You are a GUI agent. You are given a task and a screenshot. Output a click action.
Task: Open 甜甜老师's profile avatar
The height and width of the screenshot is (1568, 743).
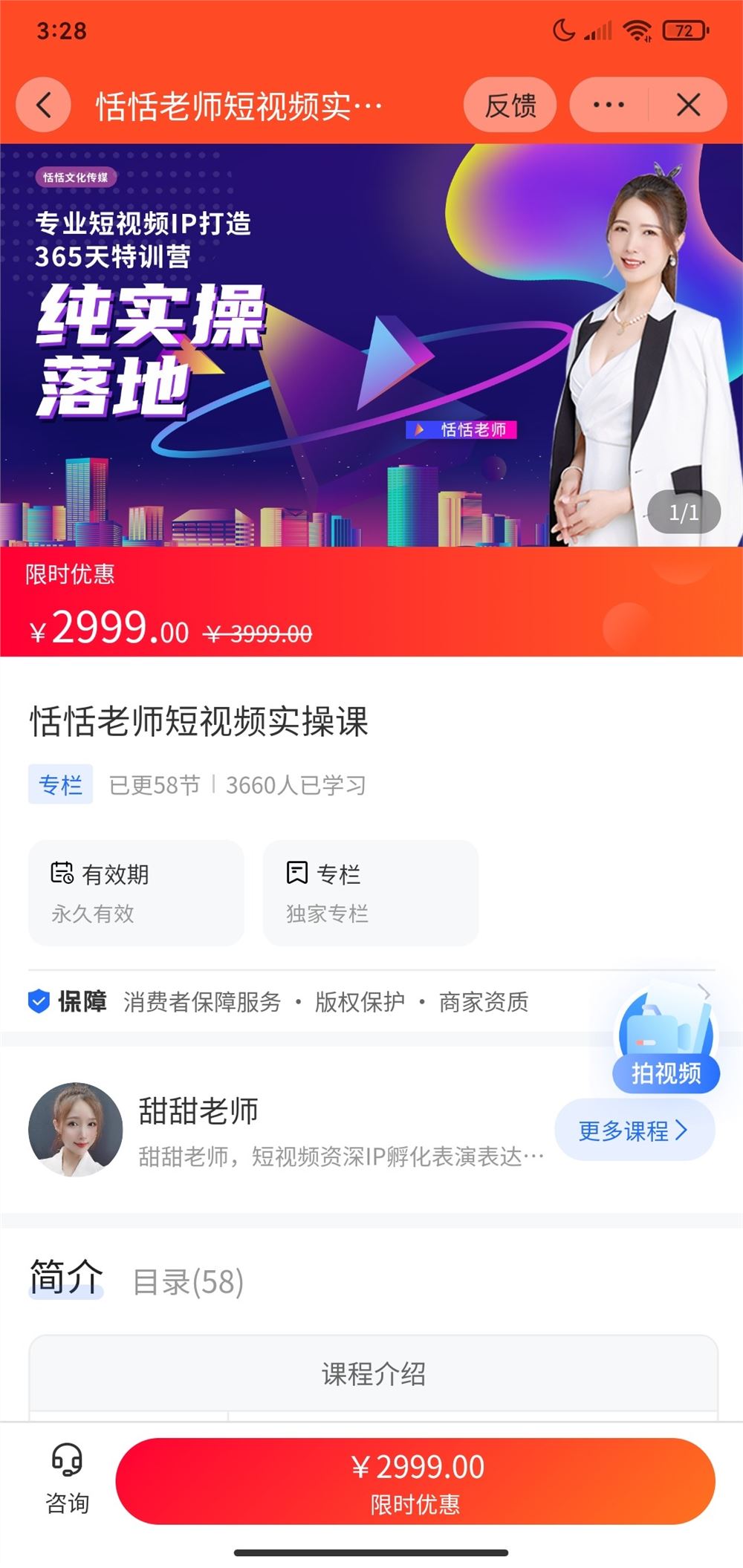tap(76, 1129)
